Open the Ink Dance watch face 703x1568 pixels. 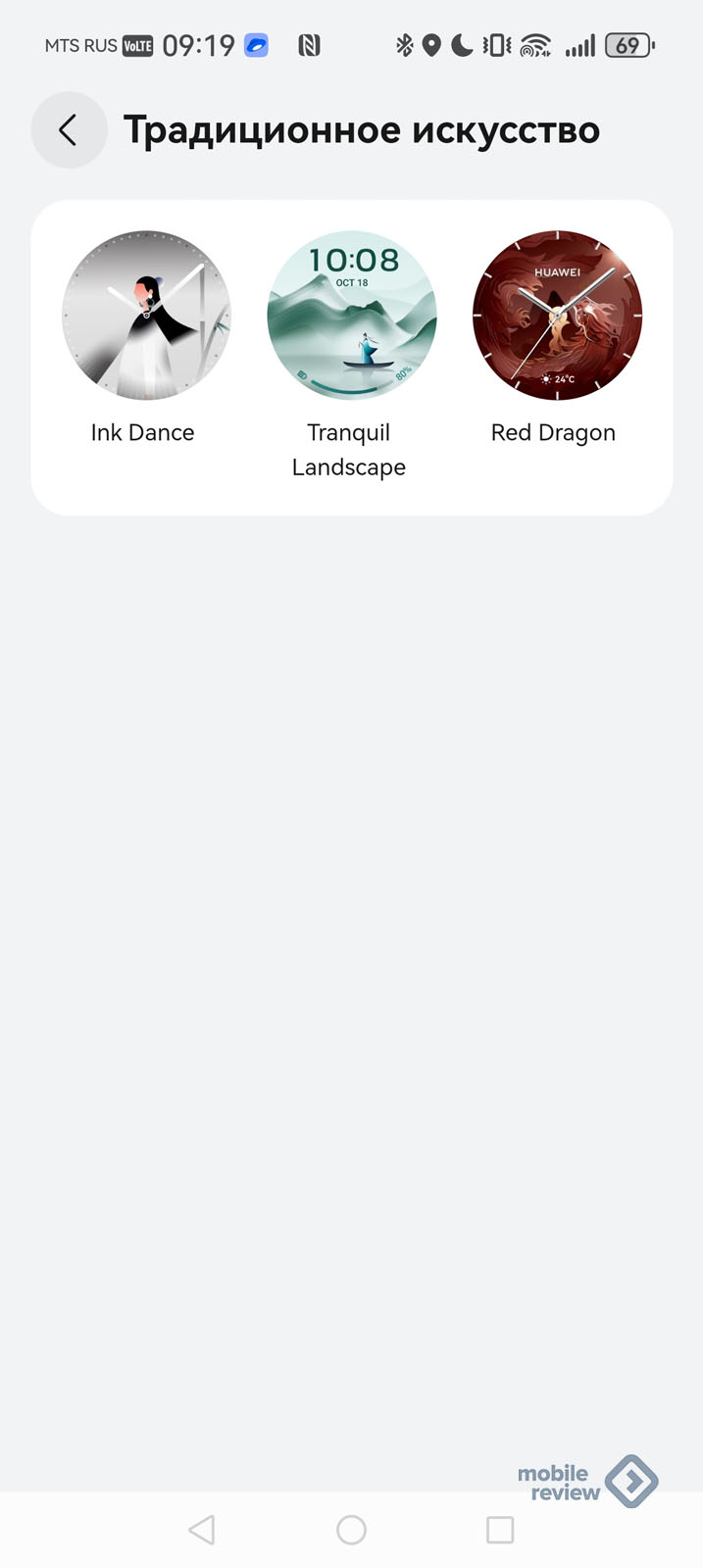pyautogui.click(x=146, y=316)
